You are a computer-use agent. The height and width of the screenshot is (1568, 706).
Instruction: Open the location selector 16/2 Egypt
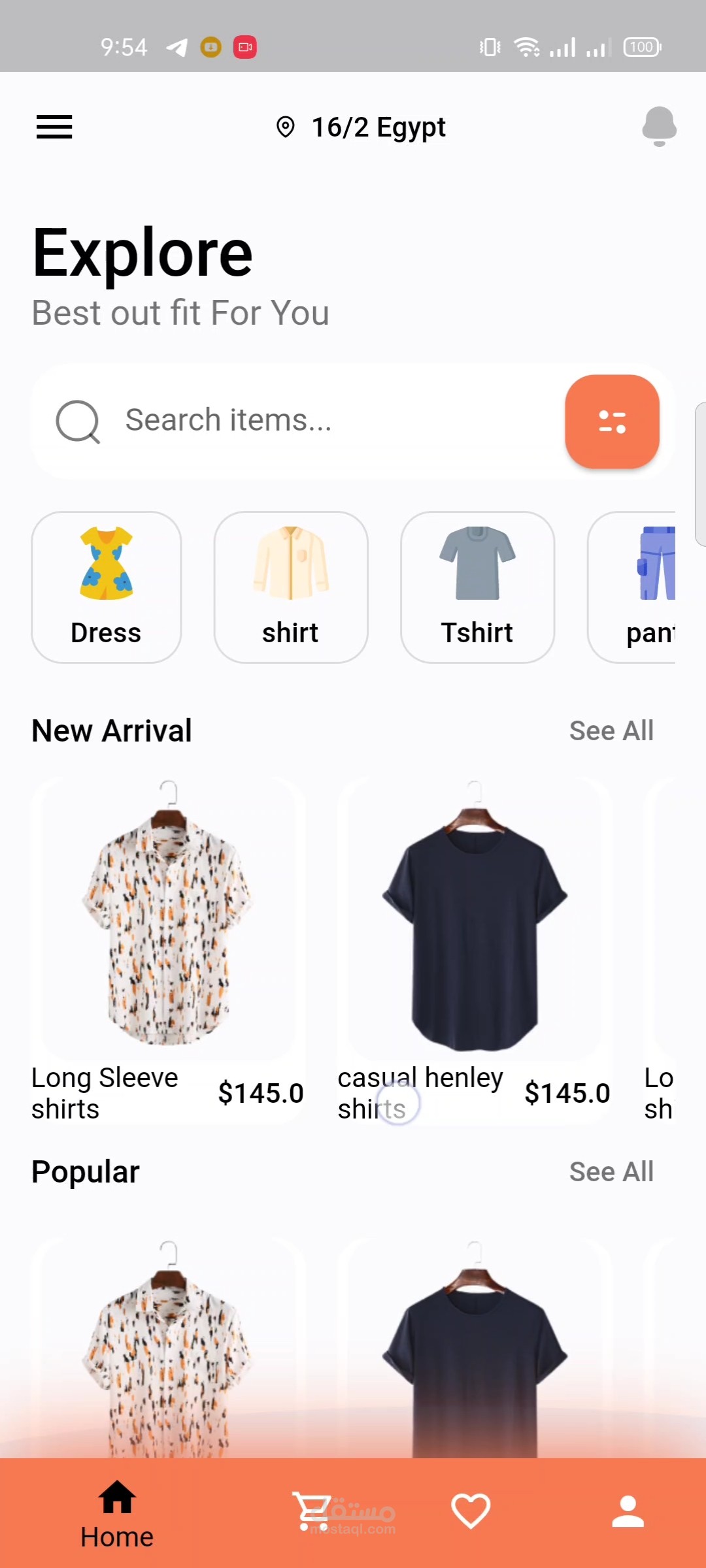[378, 127]
